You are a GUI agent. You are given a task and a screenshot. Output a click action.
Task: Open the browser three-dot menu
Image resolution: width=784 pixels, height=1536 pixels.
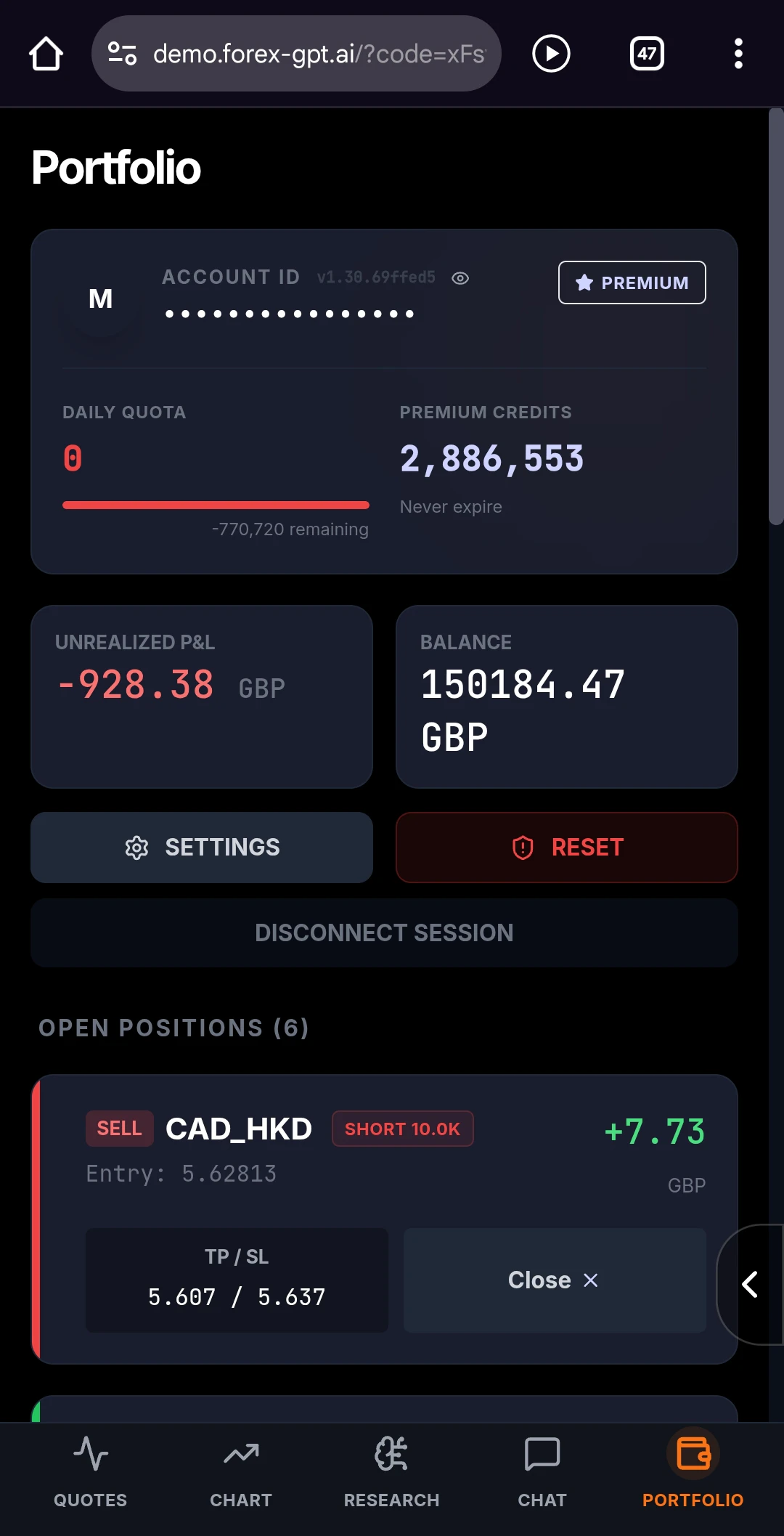738,54
